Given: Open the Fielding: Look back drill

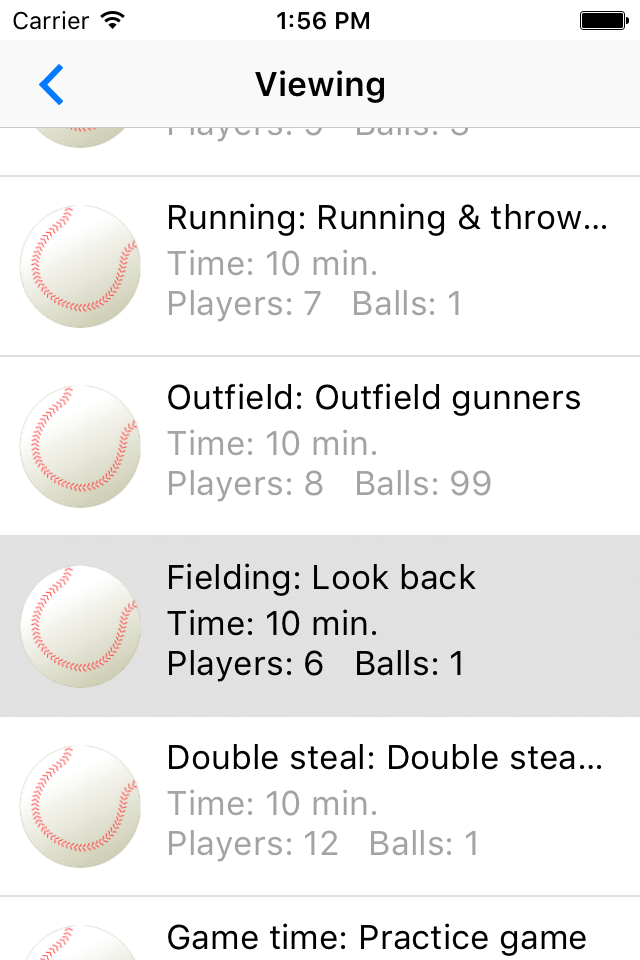Looking at the screenshot, I should [x=322, y=624].
